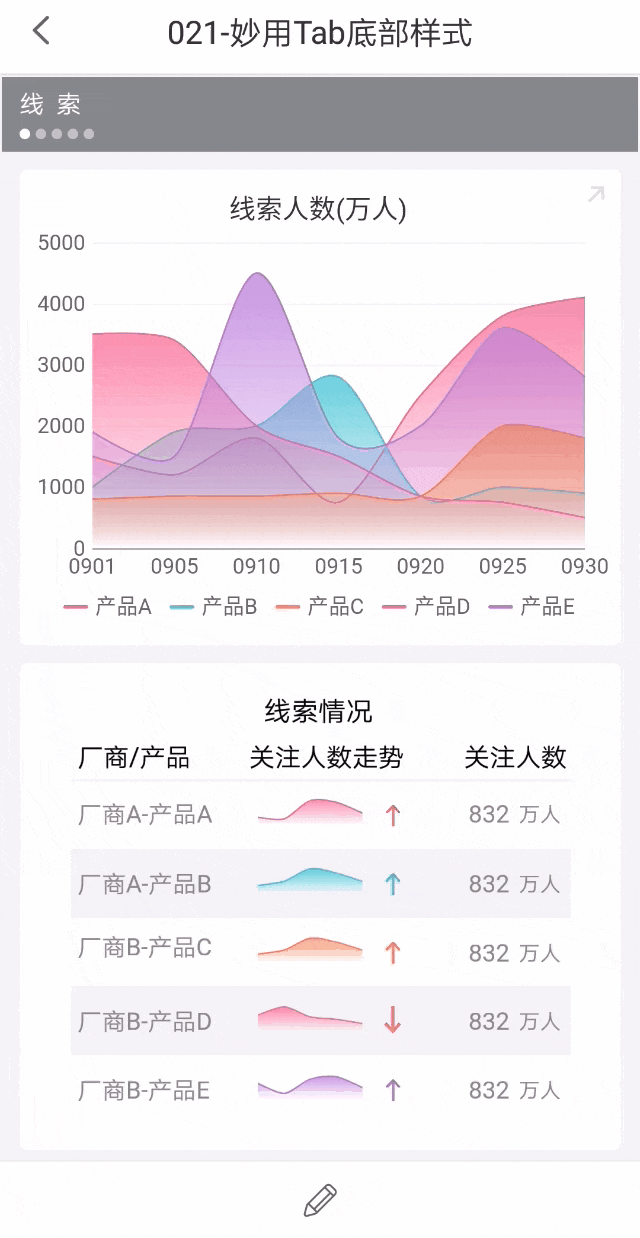Toggle the 产品B series in the chart legend
This screenshot has width=640, height=1238.
coord(214,606)
